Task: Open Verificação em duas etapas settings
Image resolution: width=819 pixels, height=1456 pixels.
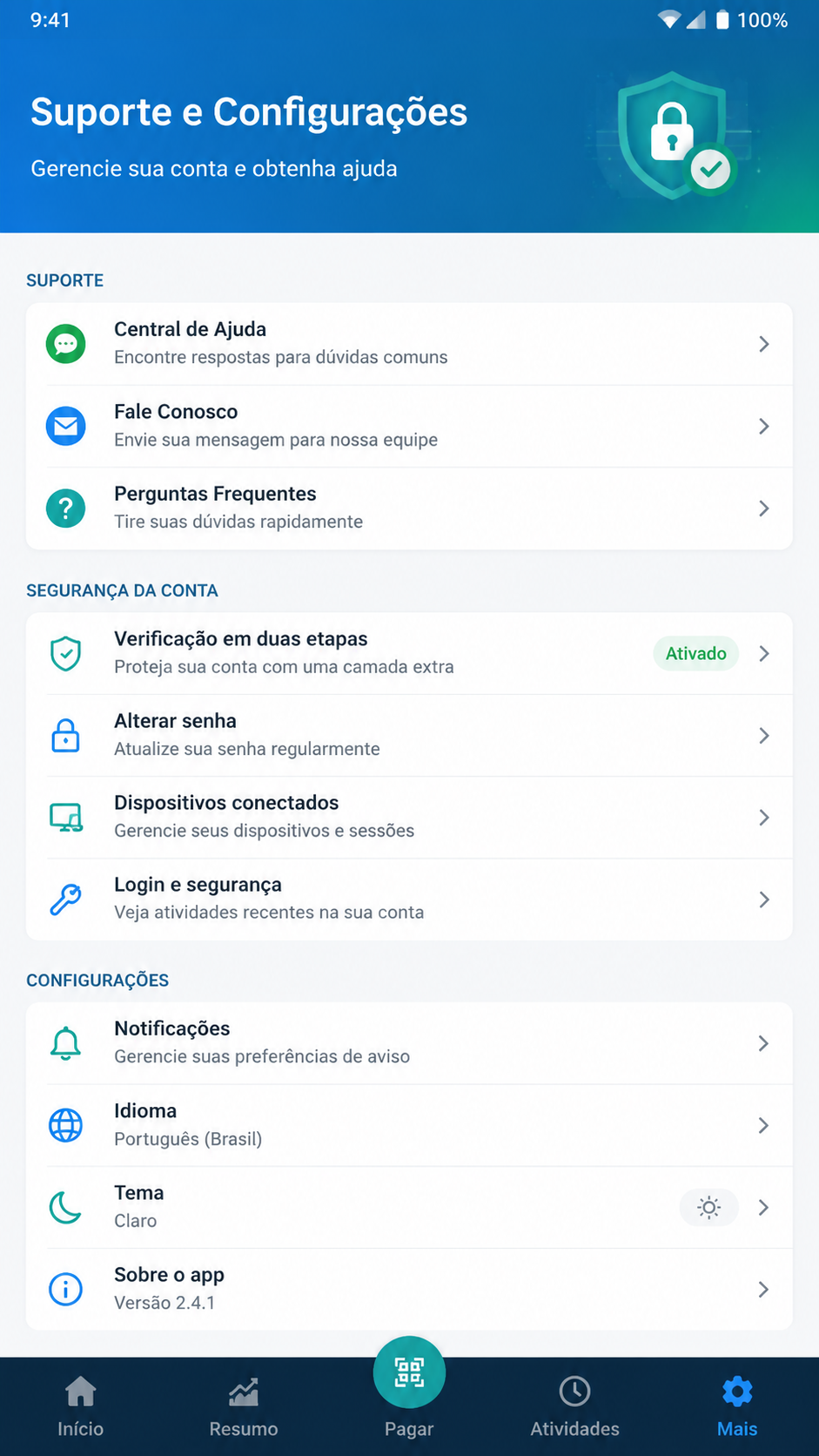Action: (409, 653)
